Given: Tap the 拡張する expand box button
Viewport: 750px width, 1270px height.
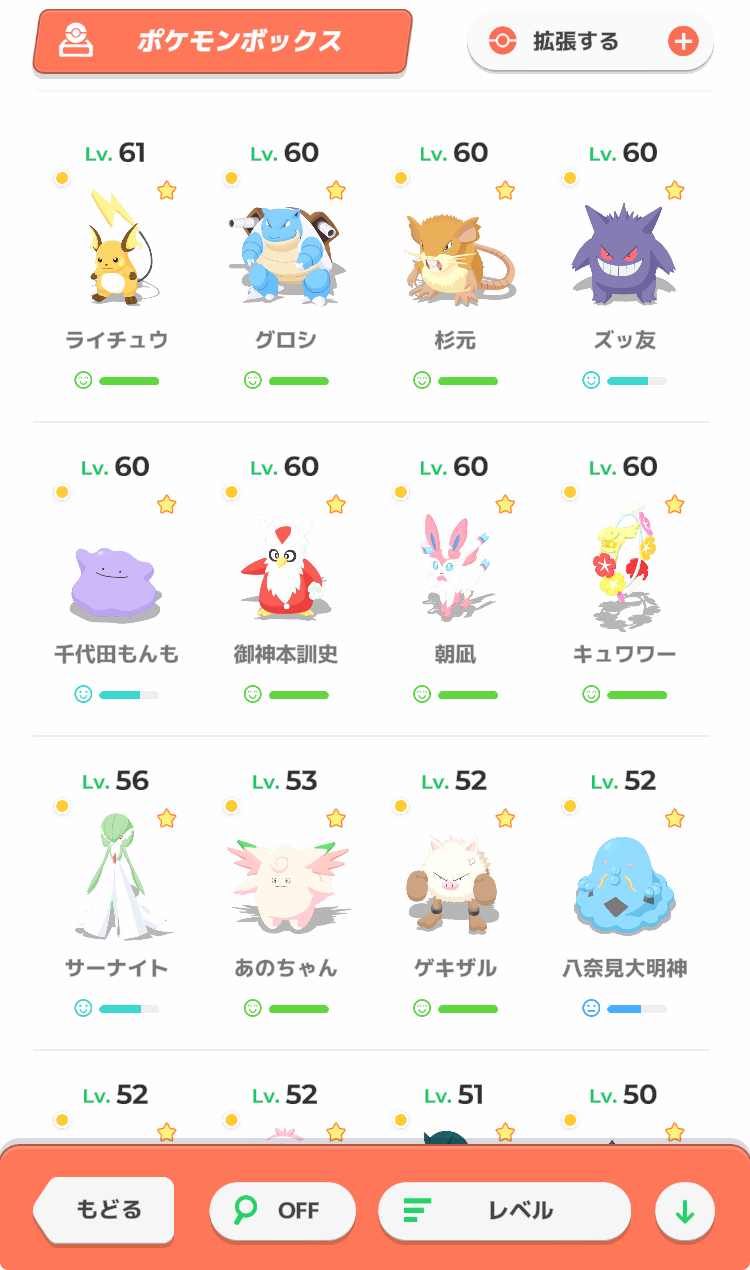Looking at the screenshot, I should point(590,42).
